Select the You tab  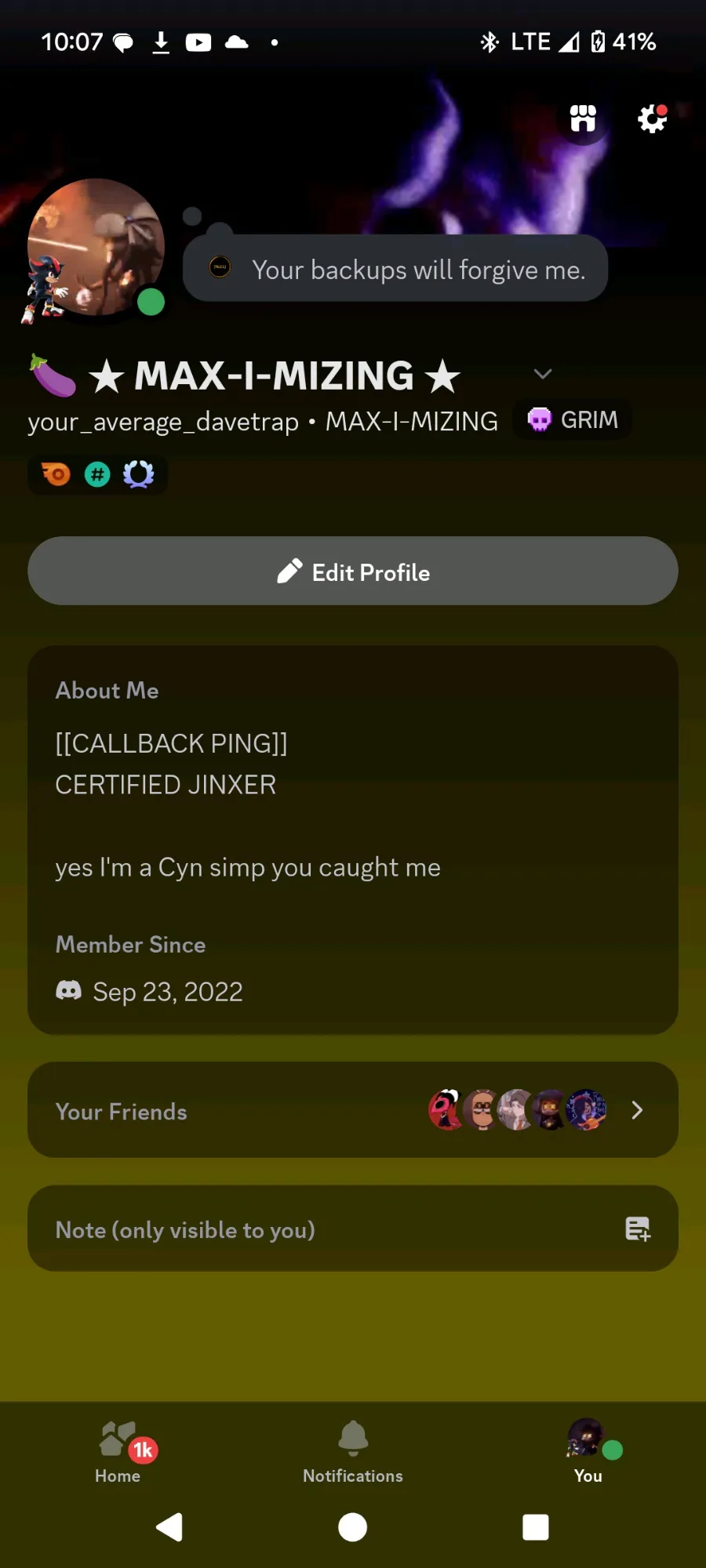[588, 1453]
